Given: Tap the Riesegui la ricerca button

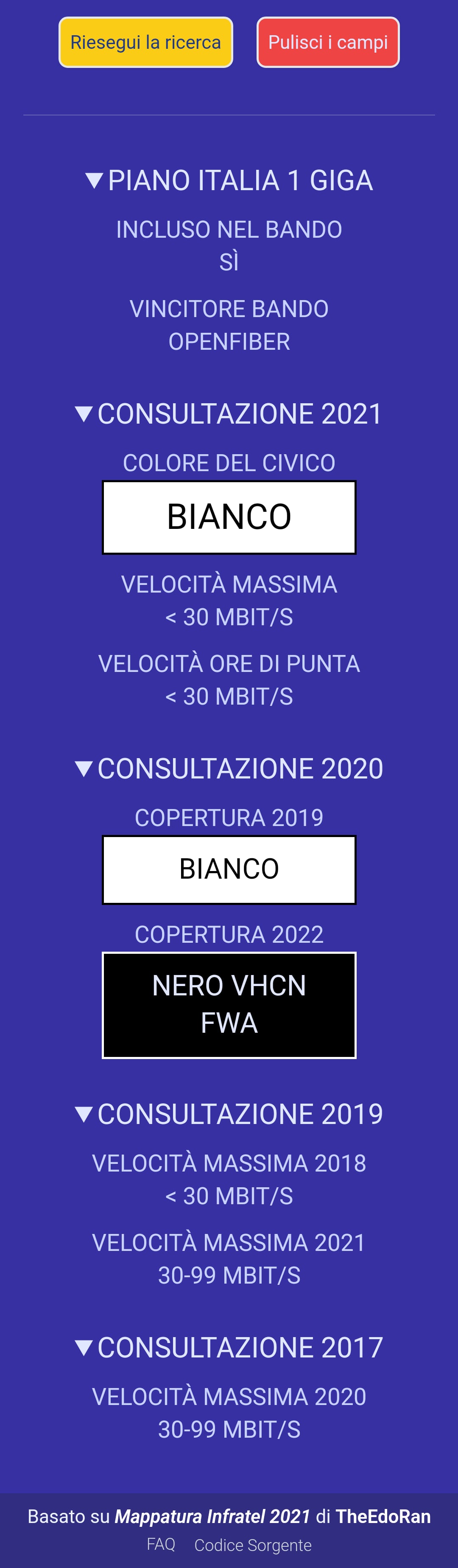Looking at the screenshot, I should (145, 42).
